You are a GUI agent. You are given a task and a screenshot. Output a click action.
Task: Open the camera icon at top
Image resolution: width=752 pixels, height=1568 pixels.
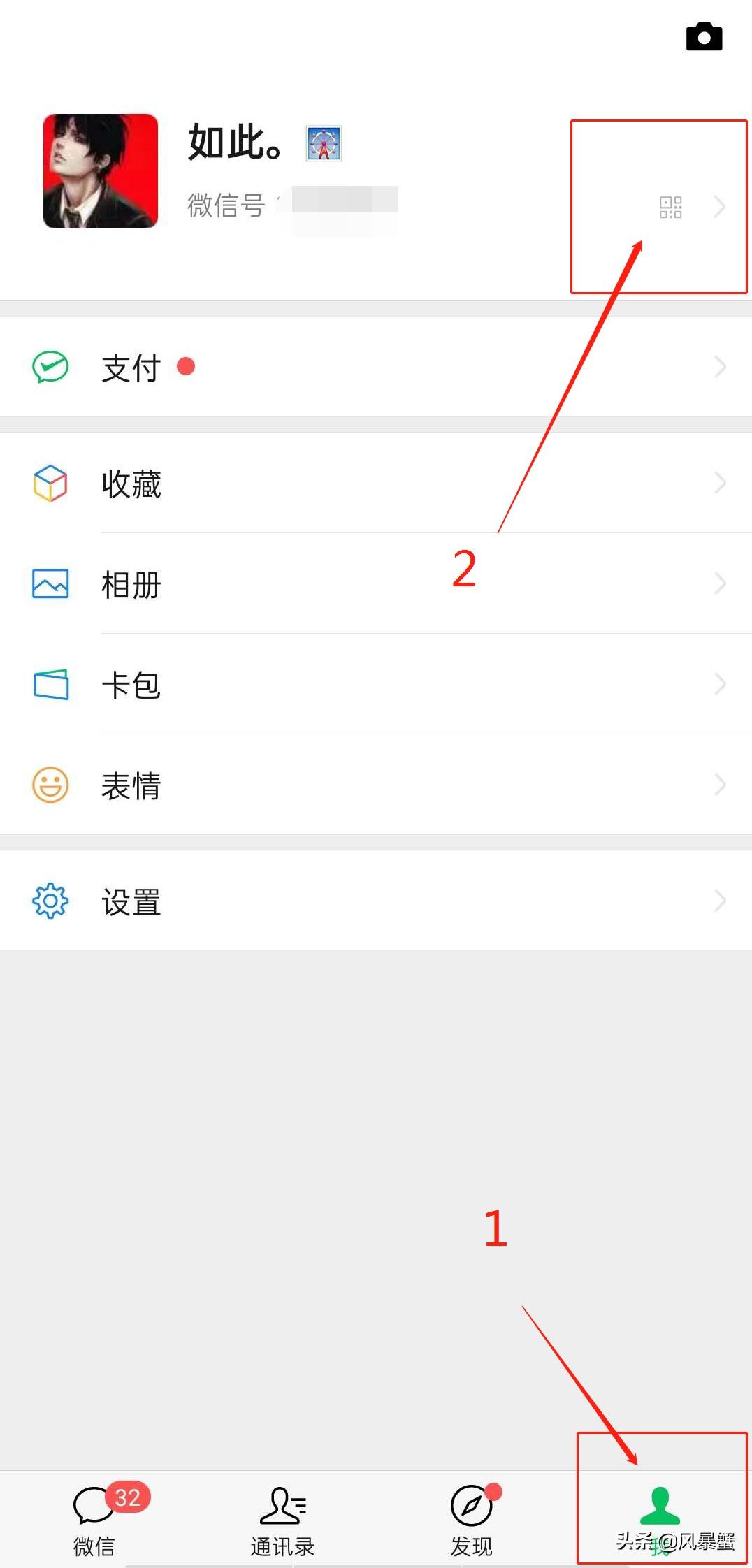tap(704, 37)
